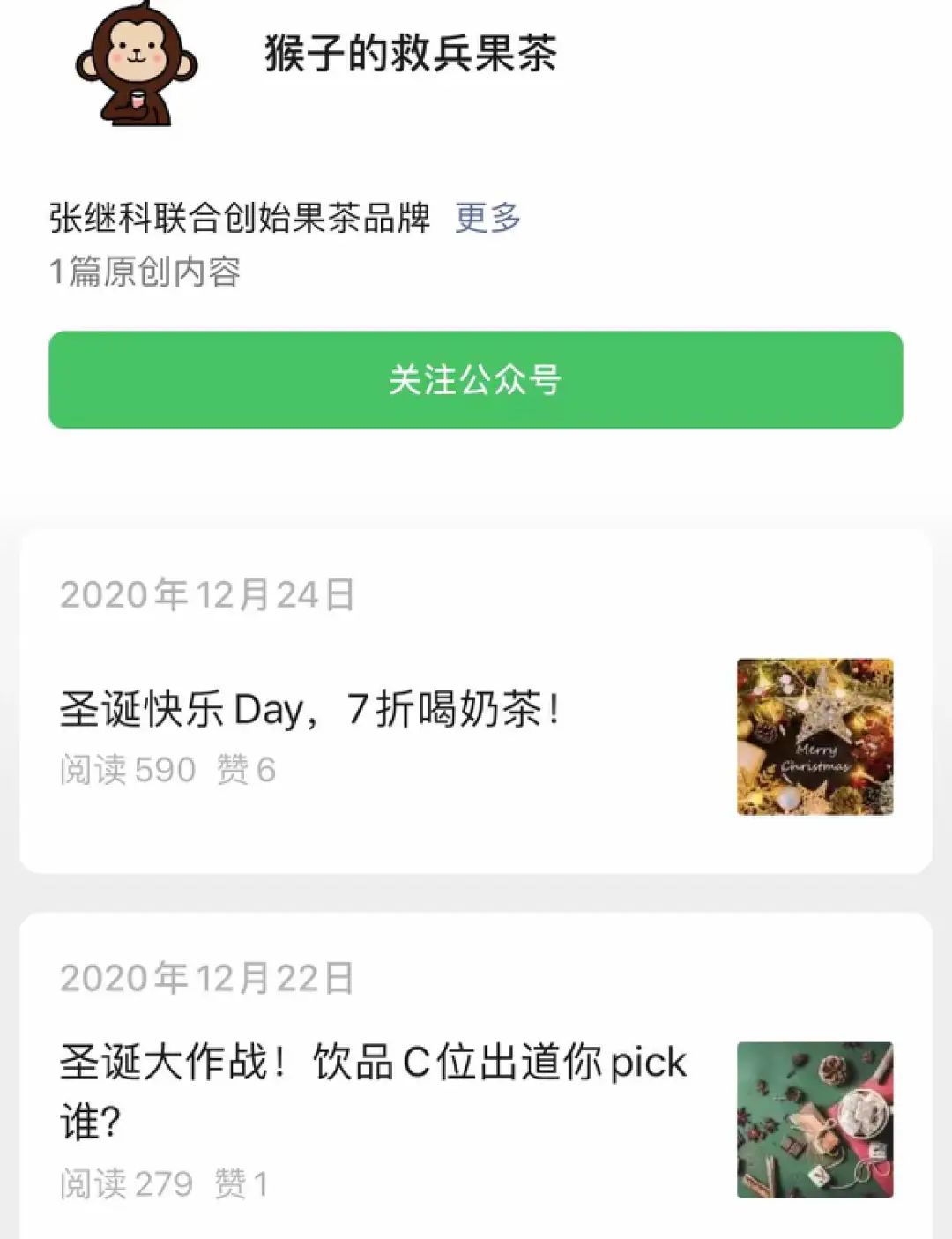Open the article 圣诞快乐Day，7折喝奶茶！

pos(309,710)
